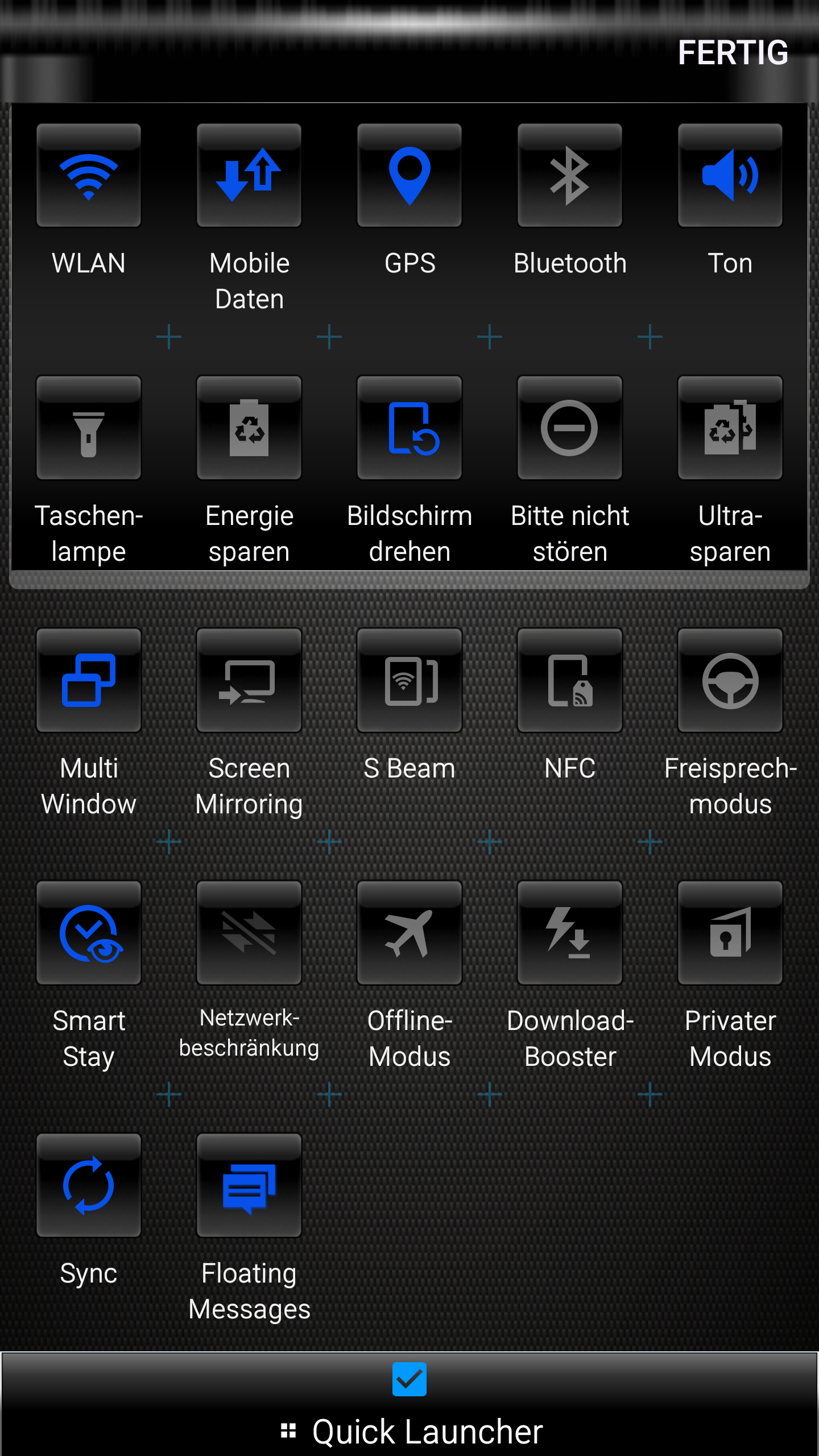The image size is (819, 1456).
Task: Enable Freisprechmodus
Action: 730,681
